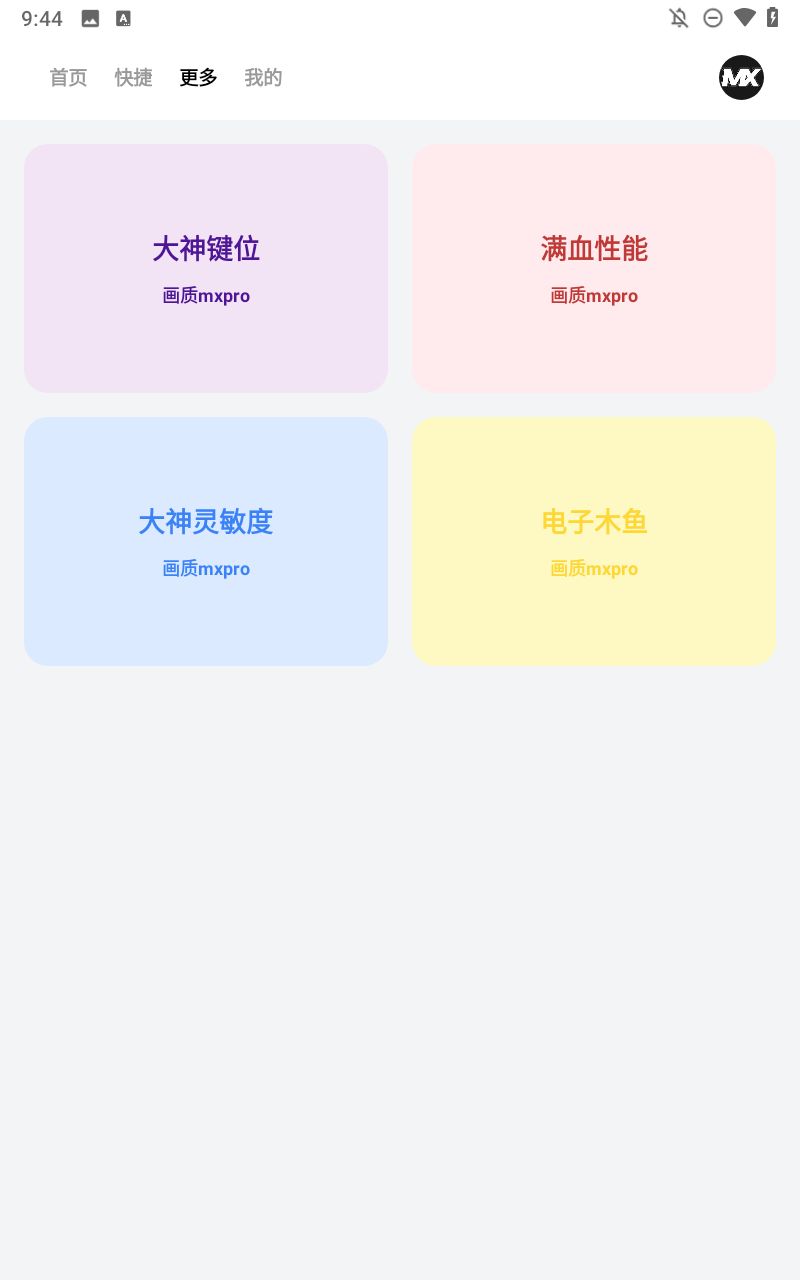Tap the MX avatar icon
Viewport: 800px width, 1280px height.
tap(741, 78)
